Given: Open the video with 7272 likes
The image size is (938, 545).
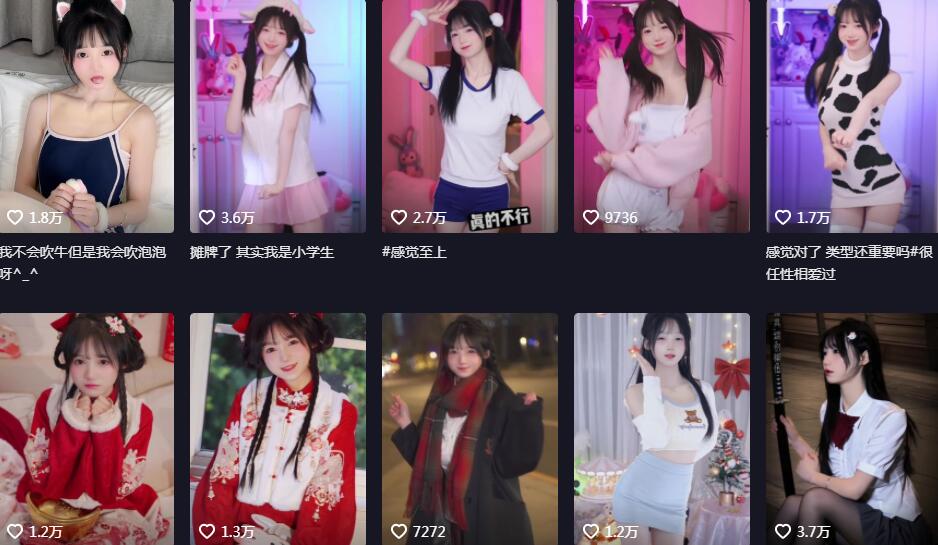Looking at the screenshot, I should [469, 428].
